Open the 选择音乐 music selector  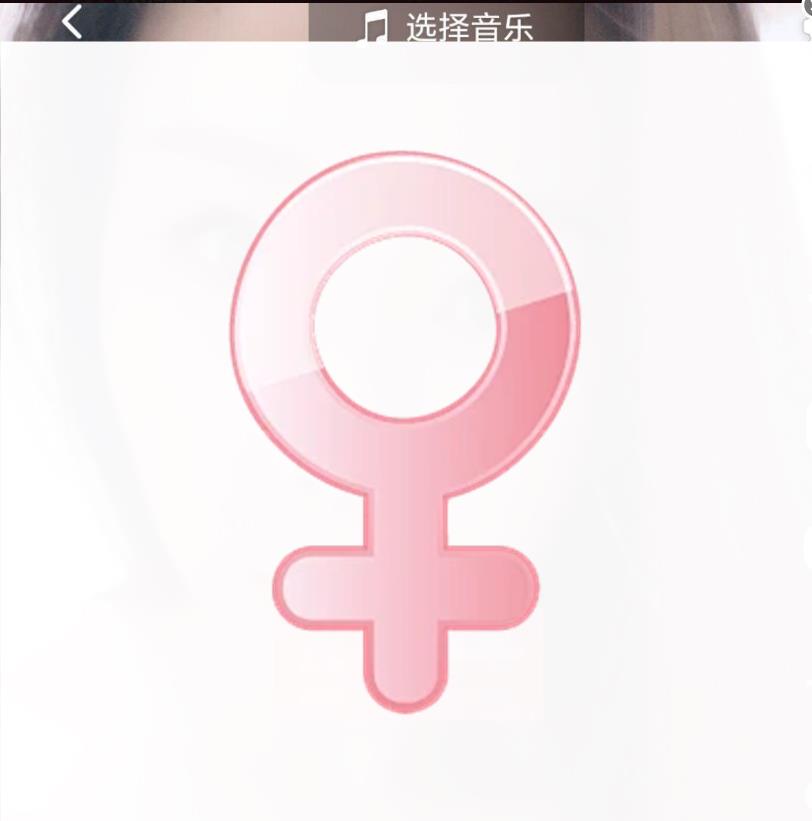pos(447,23)
